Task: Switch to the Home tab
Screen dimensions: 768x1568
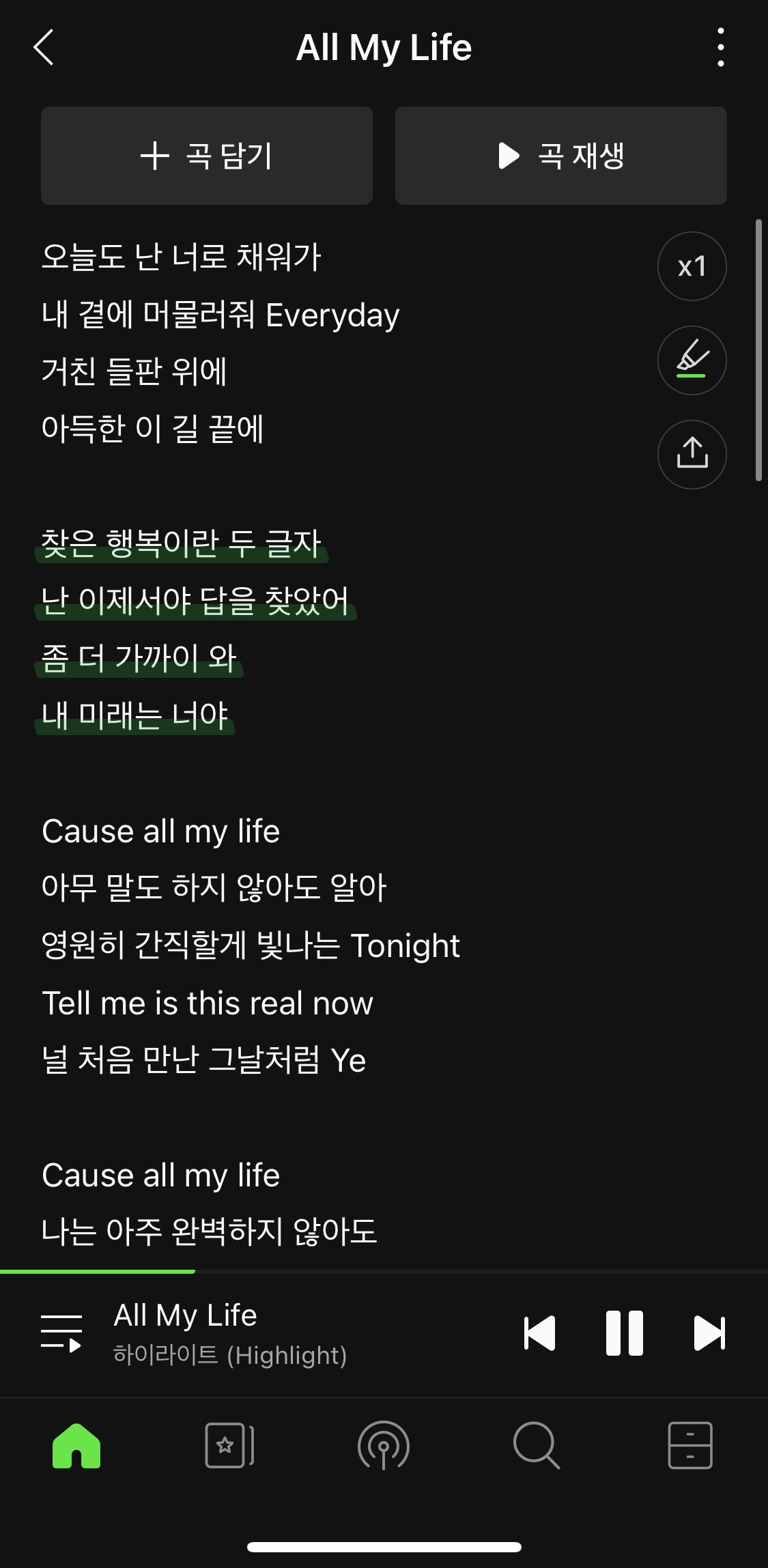Action: pyautogui.click(x=75, y=1447)
